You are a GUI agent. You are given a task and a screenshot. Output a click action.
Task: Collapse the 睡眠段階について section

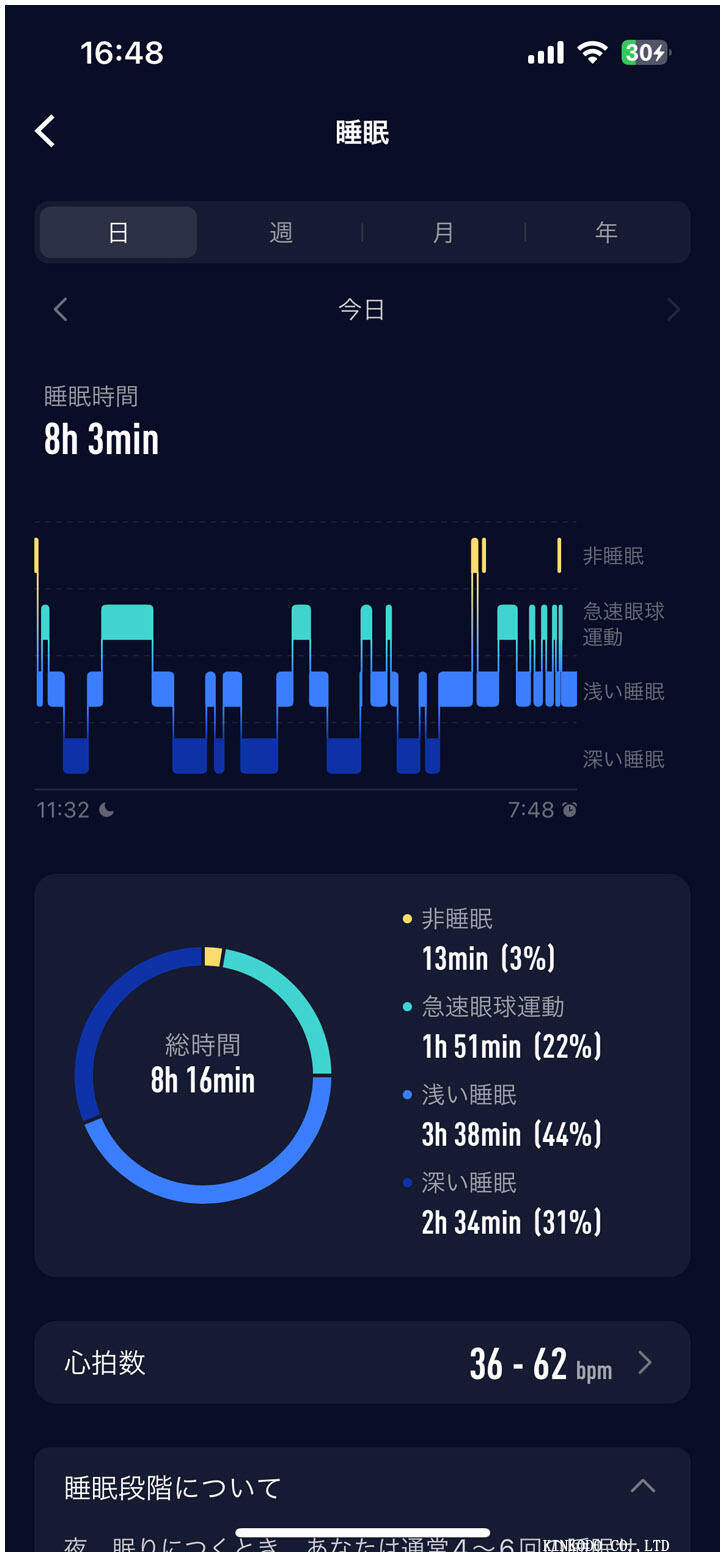(x=642, y=1487)
